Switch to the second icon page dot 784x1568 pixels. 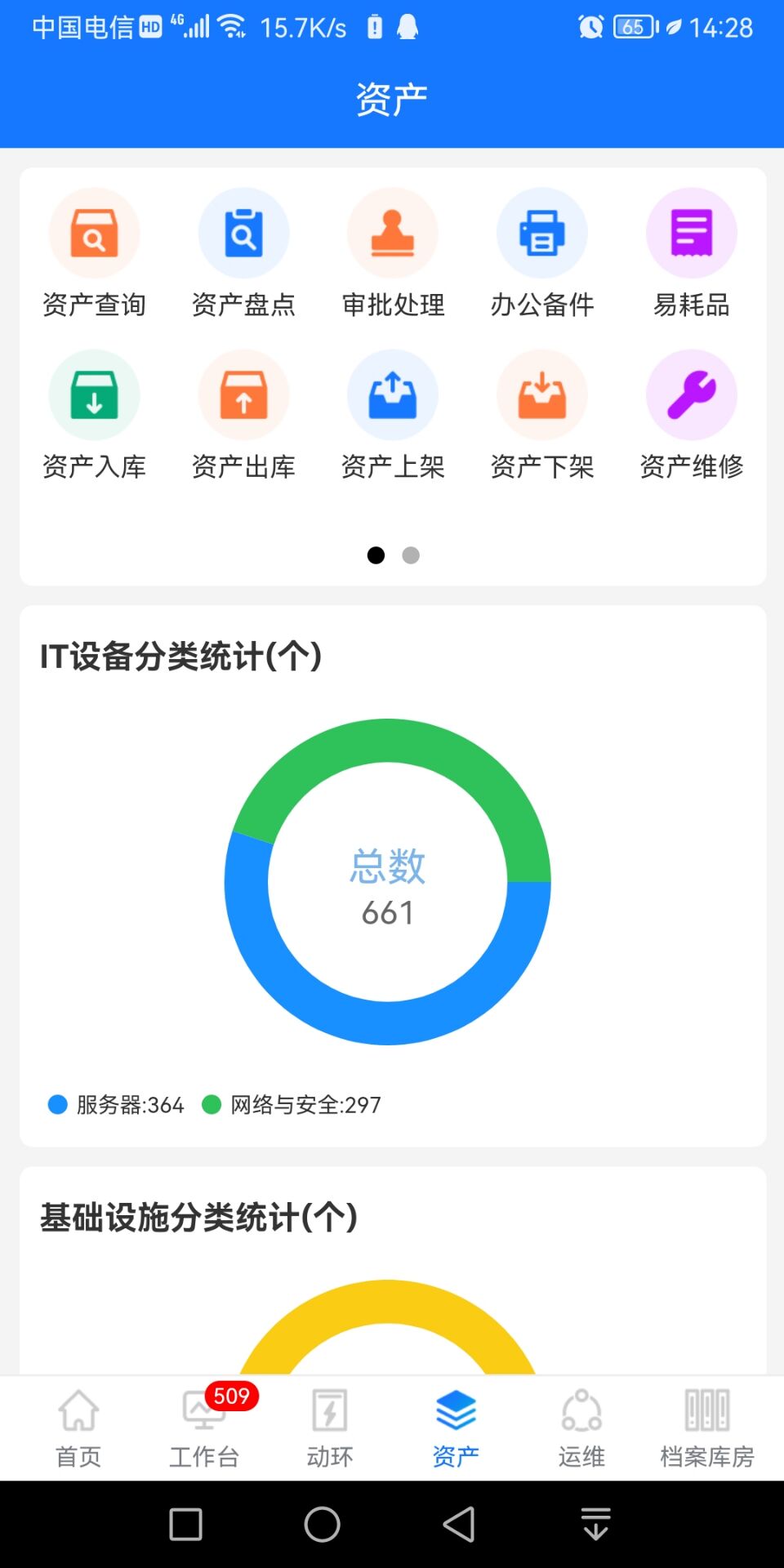412,555
